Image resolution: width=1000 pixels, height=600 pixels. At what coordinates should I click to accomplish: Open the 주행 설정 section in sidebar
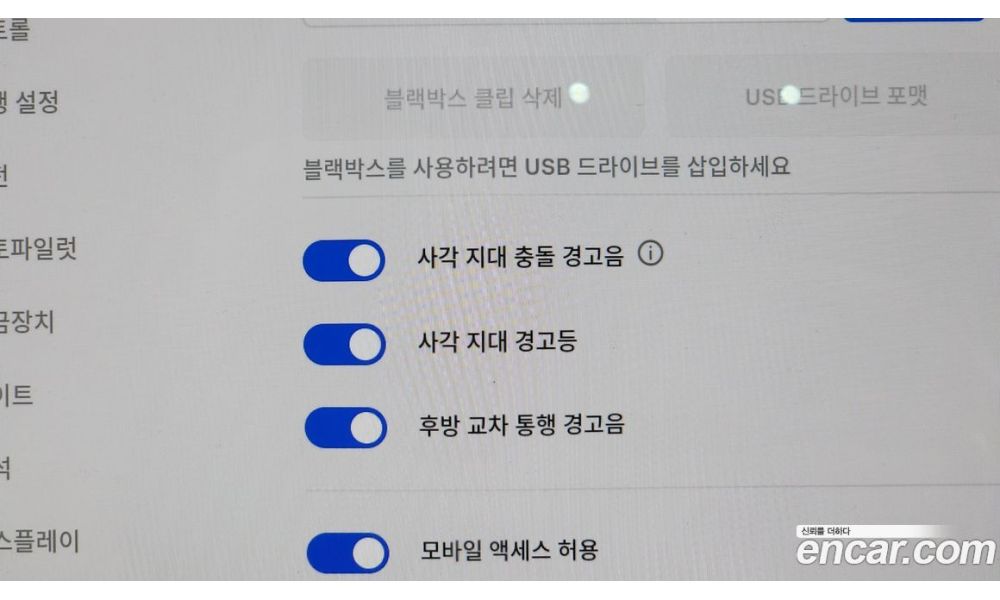click(x=30, y=102)
